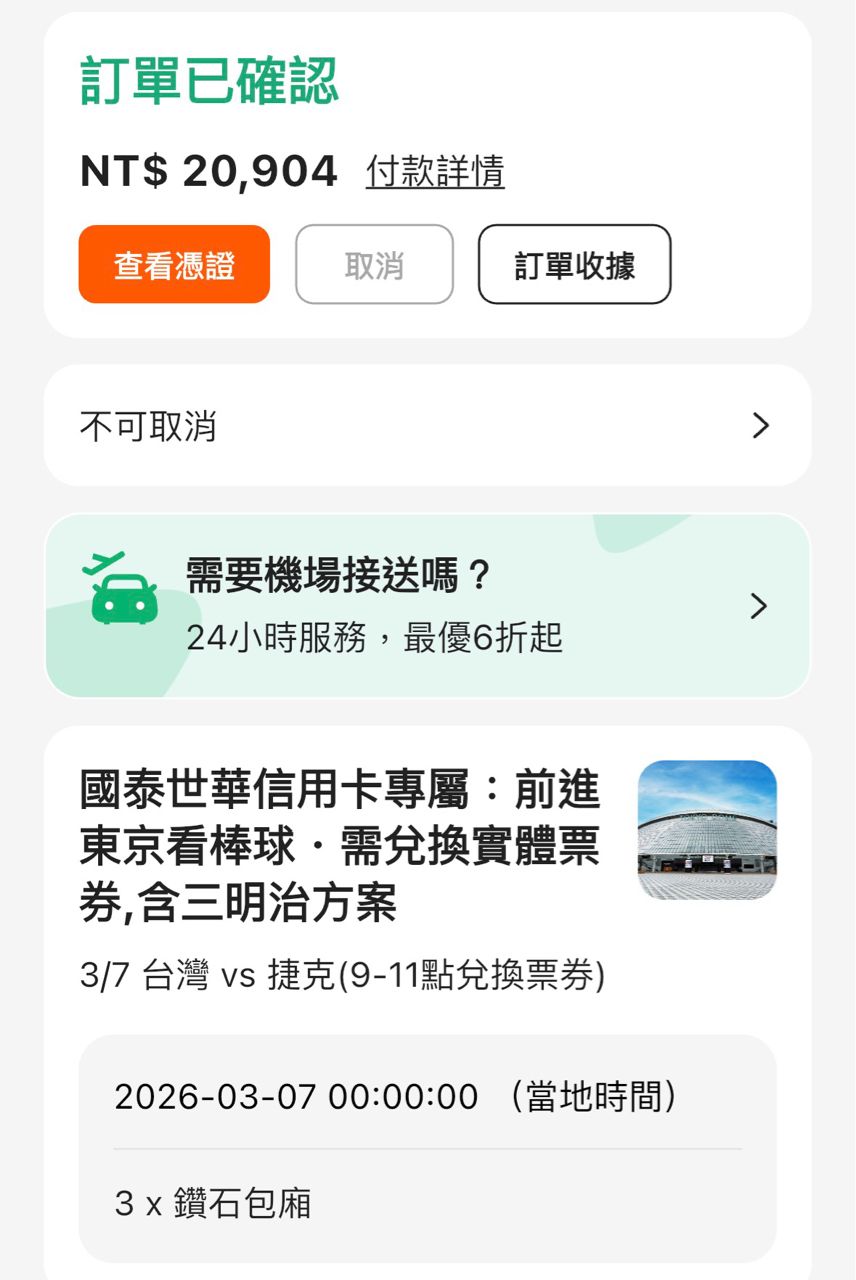This screenshot has width=856, height=1280.
Task: View the 訂單收據 receipt
Action: point(574,265)
